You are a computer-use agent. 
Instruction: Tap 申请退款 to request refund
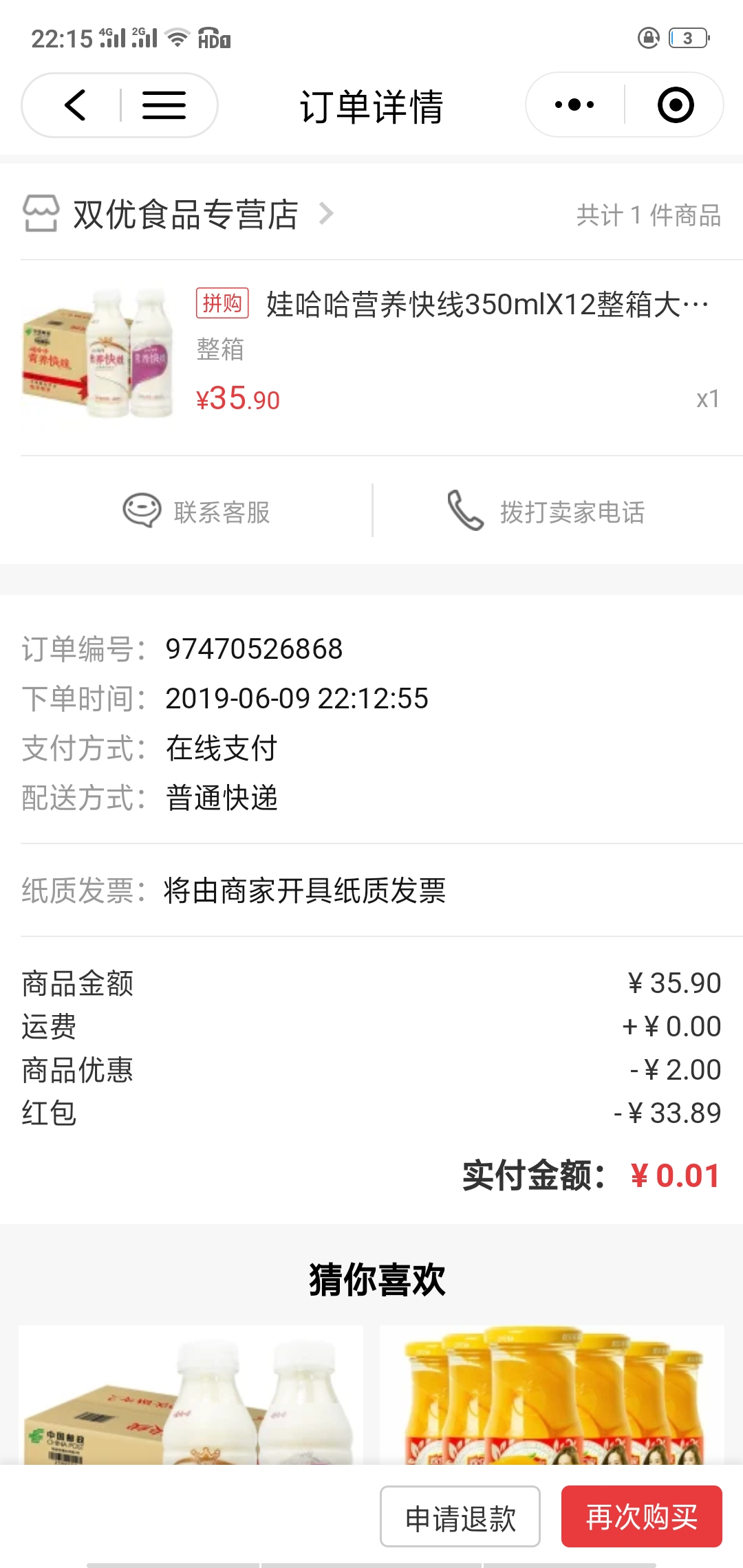tap(460, 1516)
